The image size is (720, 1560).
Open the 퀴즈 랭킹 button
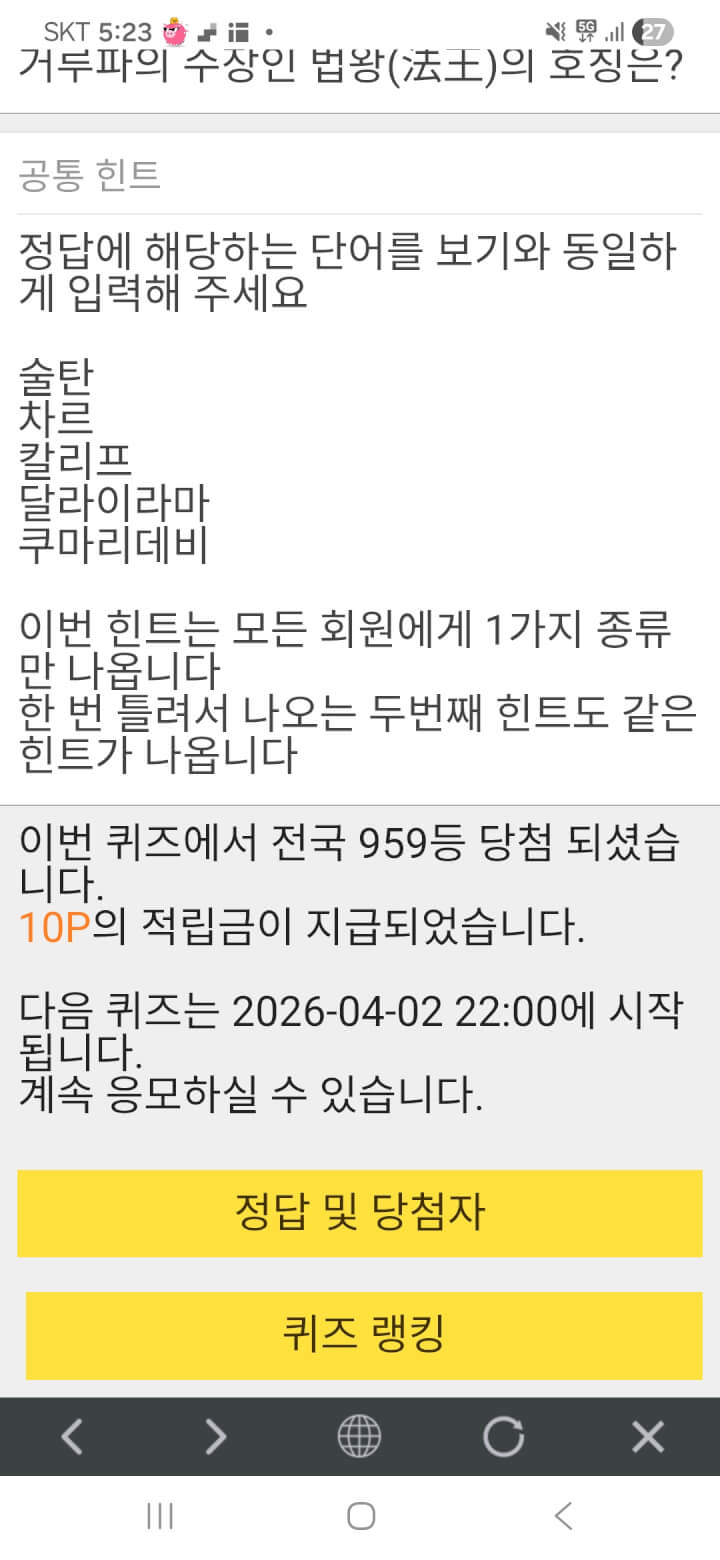click(363, 1334)
